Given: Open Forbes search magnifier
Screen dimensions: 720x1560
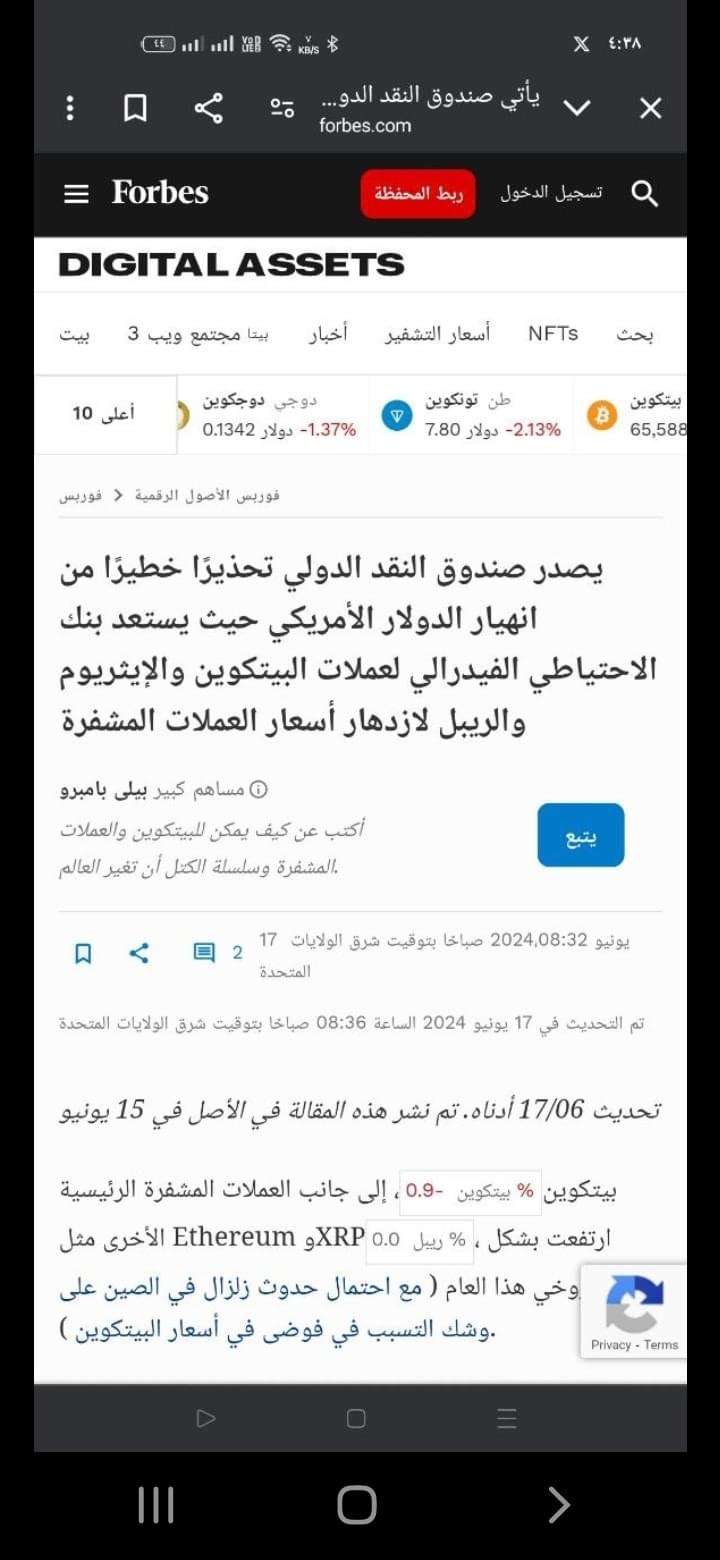Looking at the screenshot, I should [x=645, y=194].
